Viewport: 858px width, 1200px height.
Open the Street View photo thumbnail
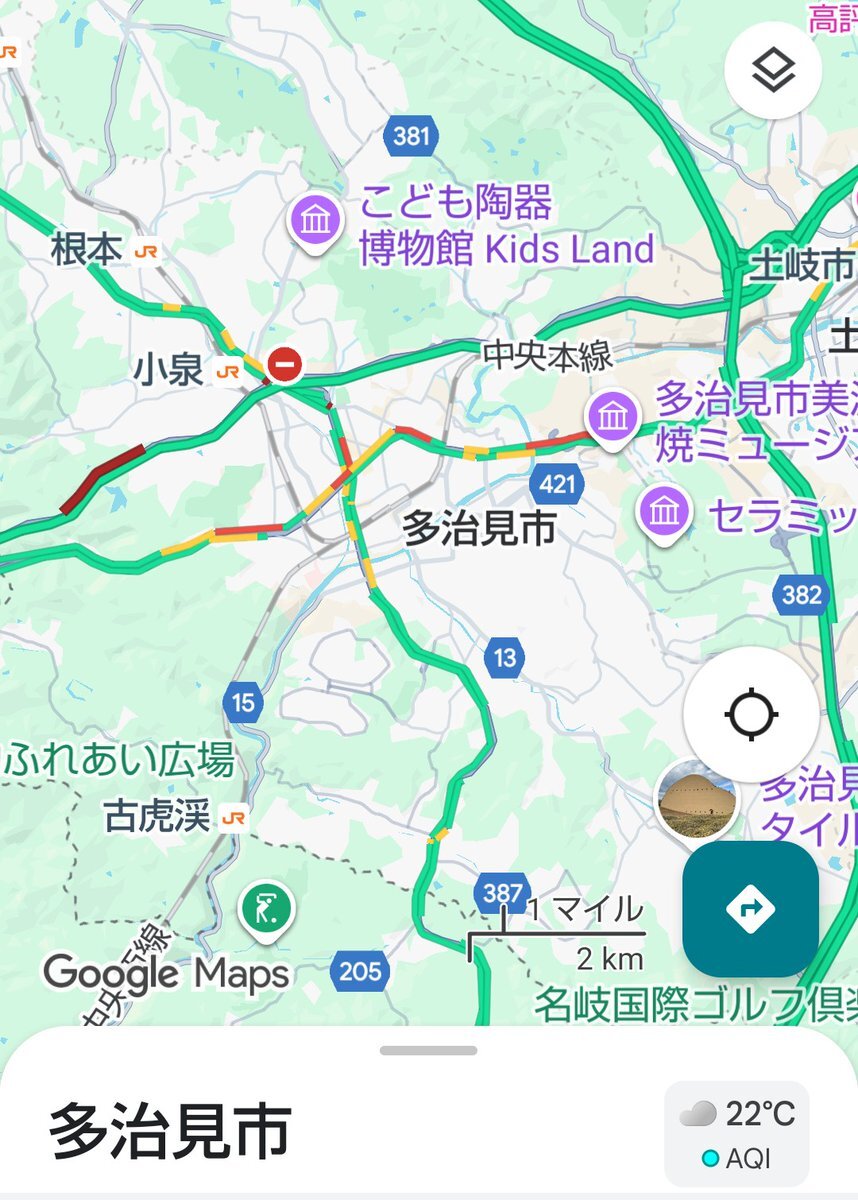(697, 799)
